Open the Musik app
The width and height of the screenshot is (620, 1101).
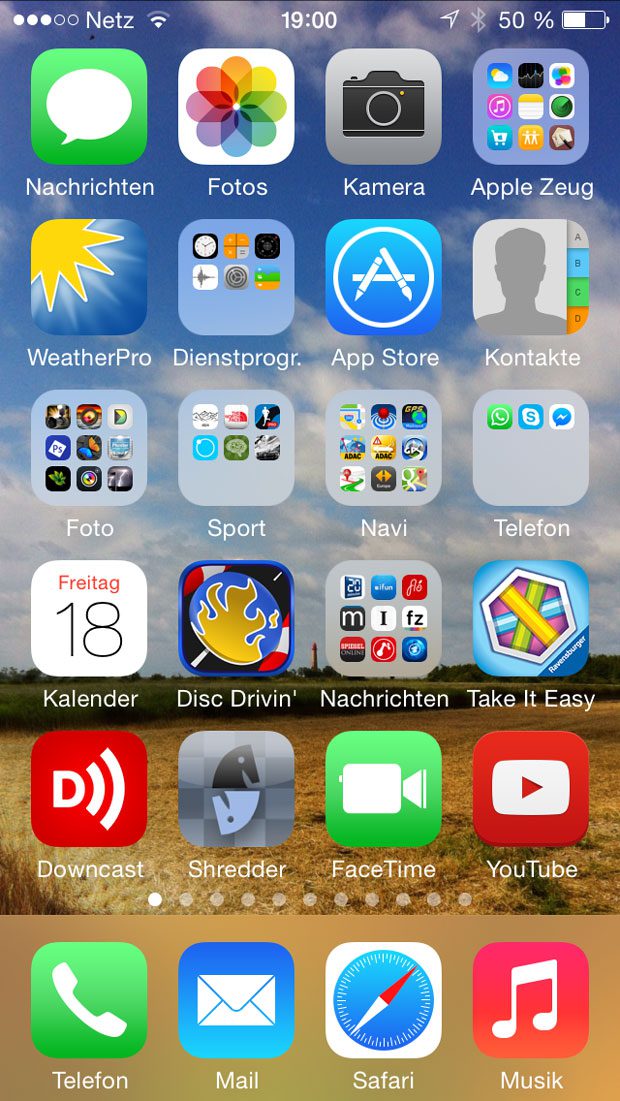(531, 1001)
